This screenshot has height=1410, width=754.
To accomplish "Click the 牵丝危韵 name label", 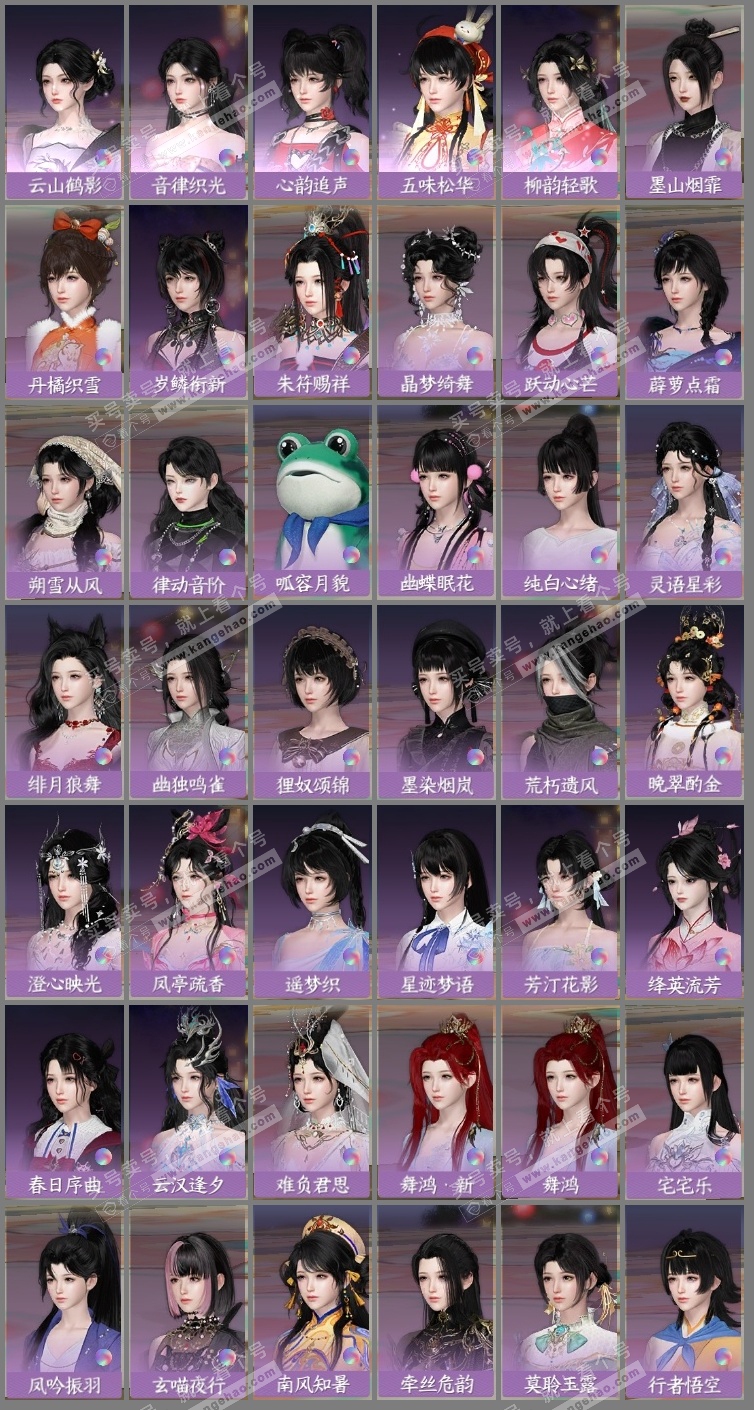I will tap(440, 1386).
